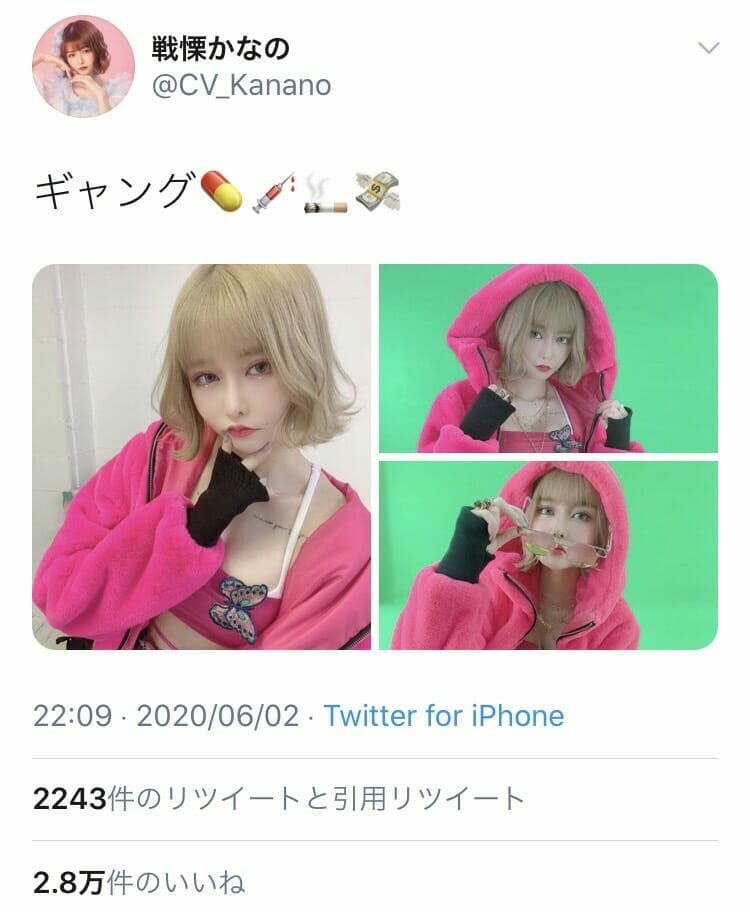
Task: View the top right green-background photo
Action: [548, 358]
